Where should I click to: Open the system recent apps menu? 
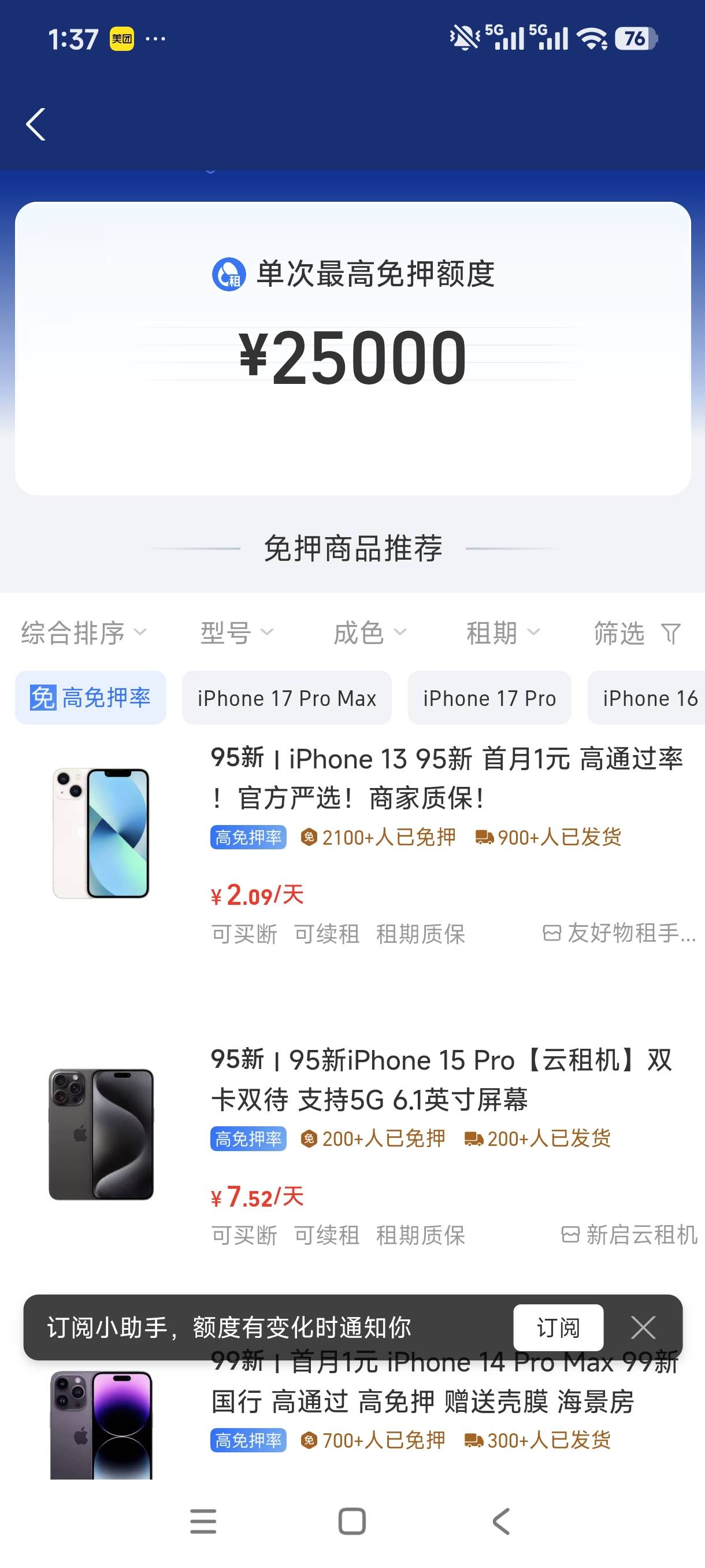[203, 1521]
